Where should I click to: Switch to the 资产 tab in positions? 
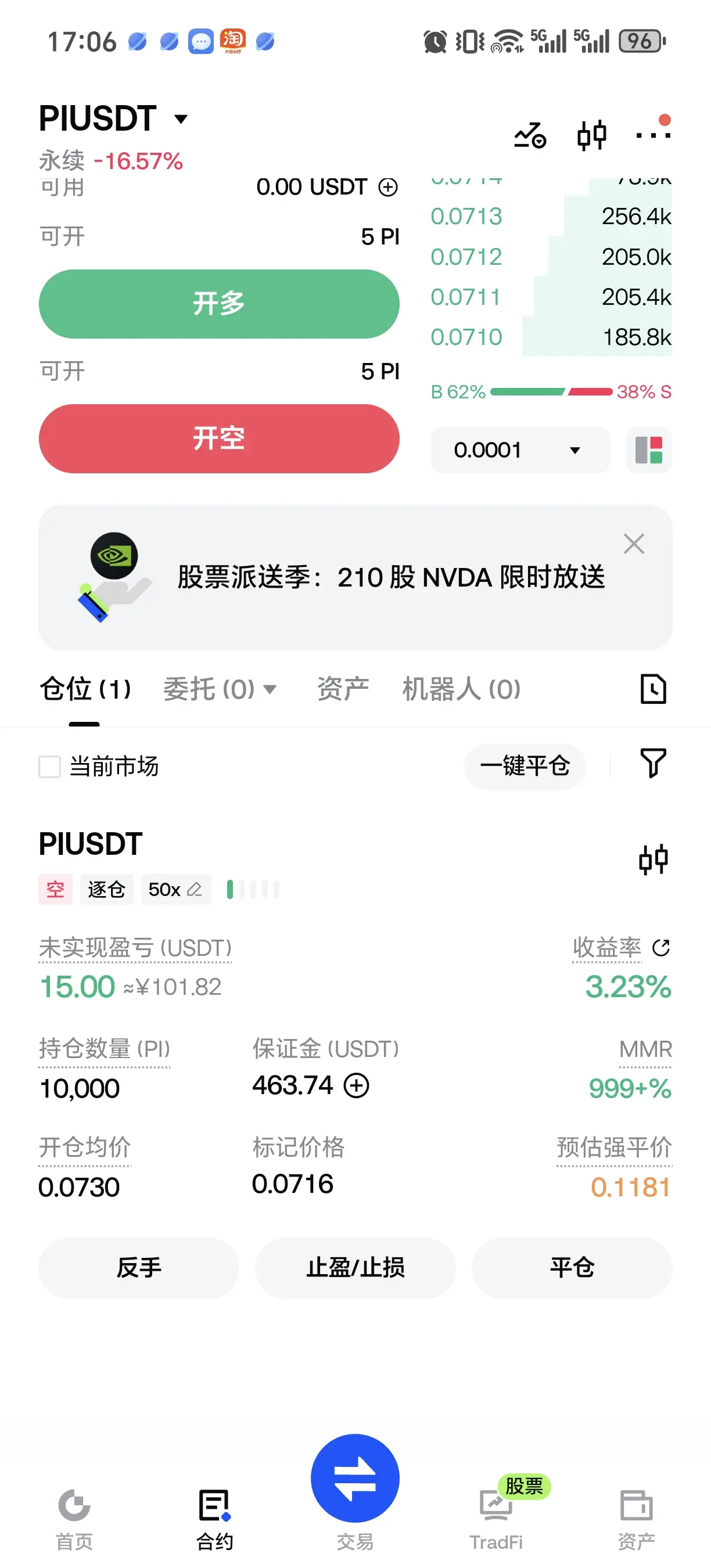coord(343,689)
